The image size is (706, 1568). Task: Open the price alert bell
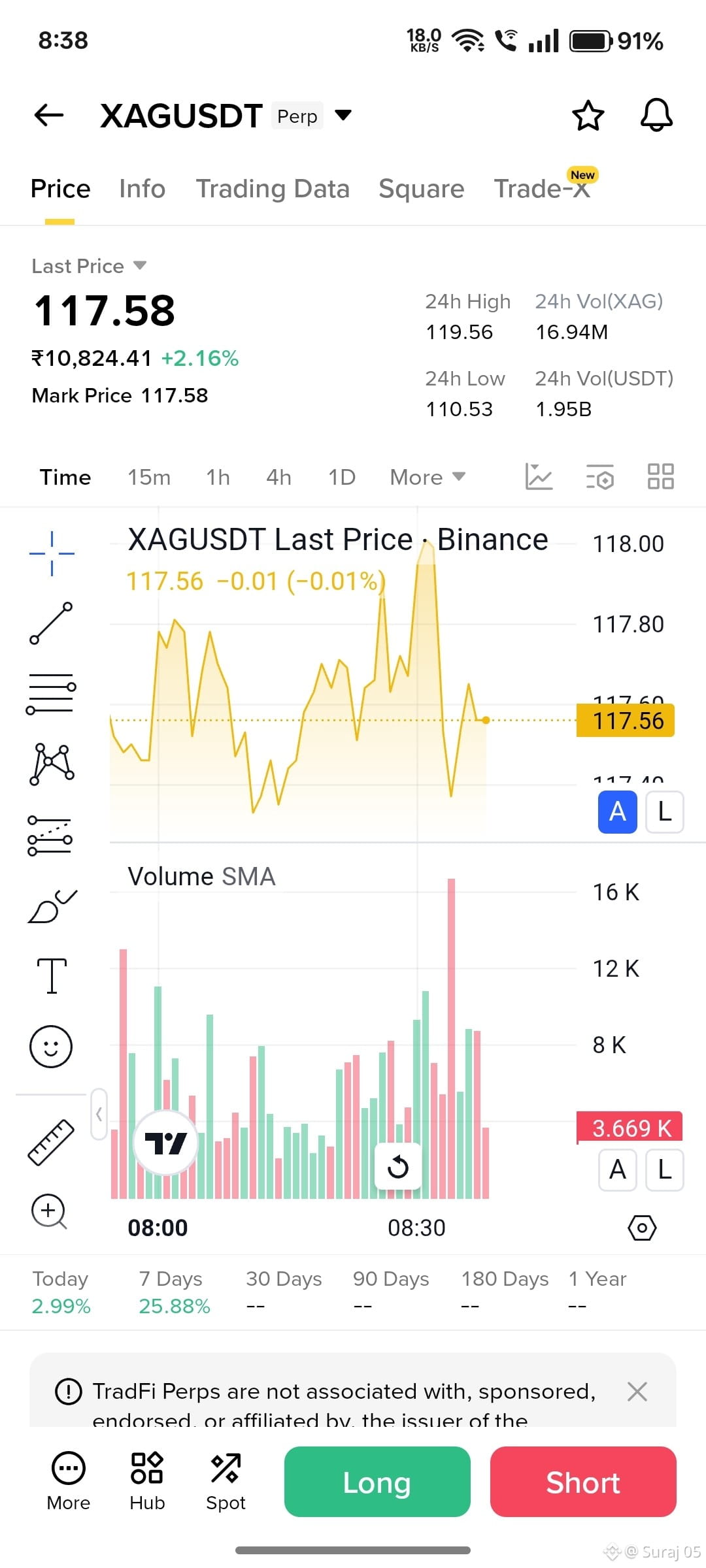(656, 116)
